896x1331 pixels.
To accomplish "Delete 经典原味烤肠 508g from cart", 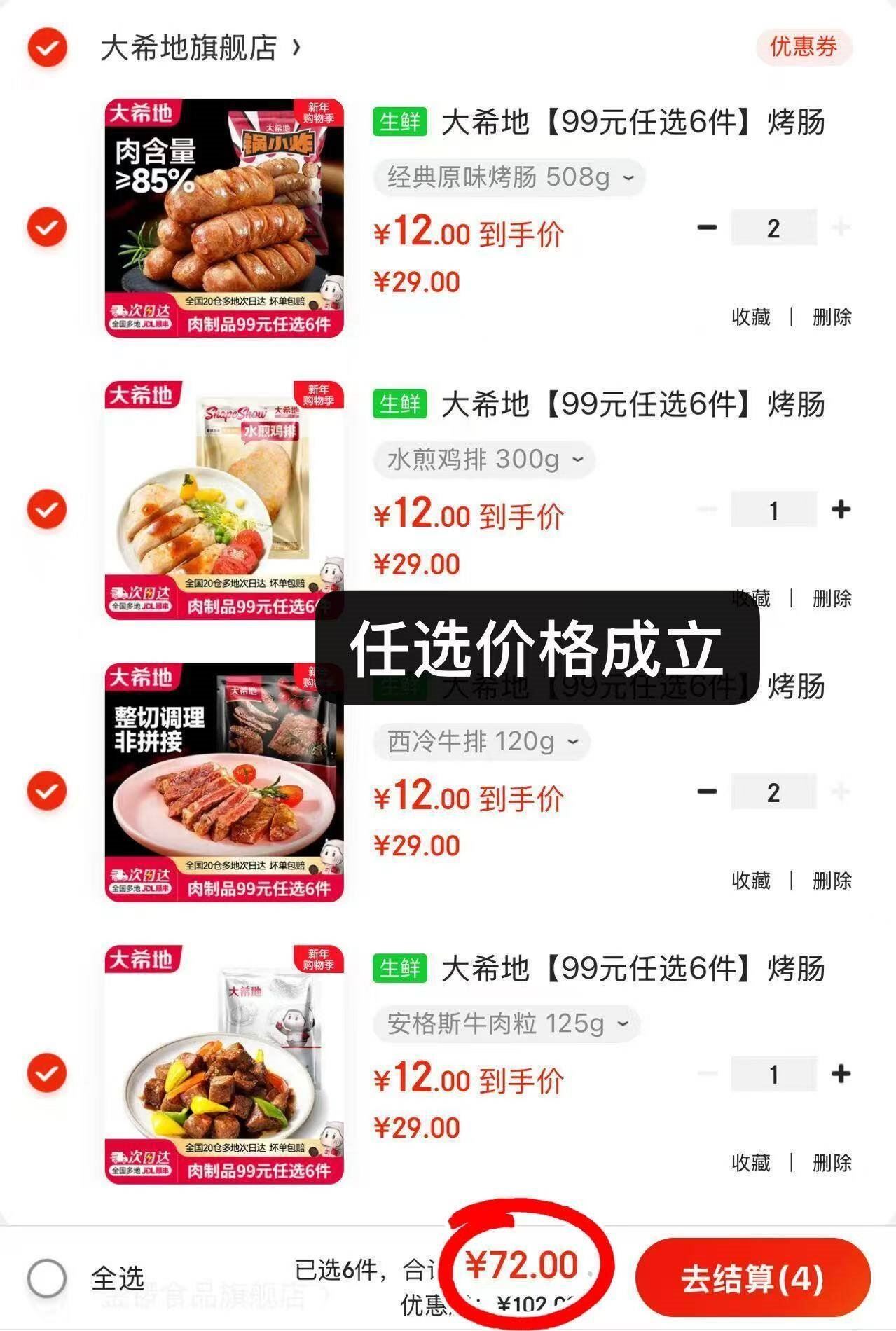I will [x=832, y=317].
